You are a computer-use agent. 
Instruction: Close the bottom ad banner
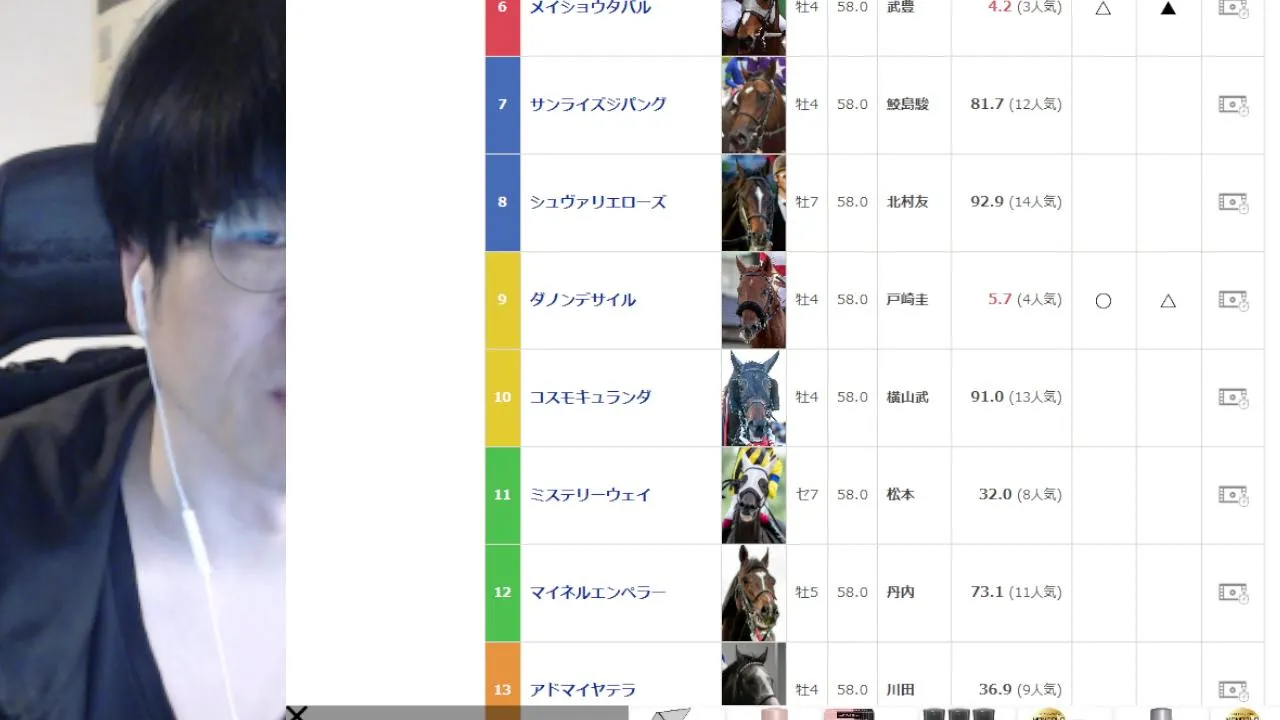pyautogui.click(x=296, y=713)
